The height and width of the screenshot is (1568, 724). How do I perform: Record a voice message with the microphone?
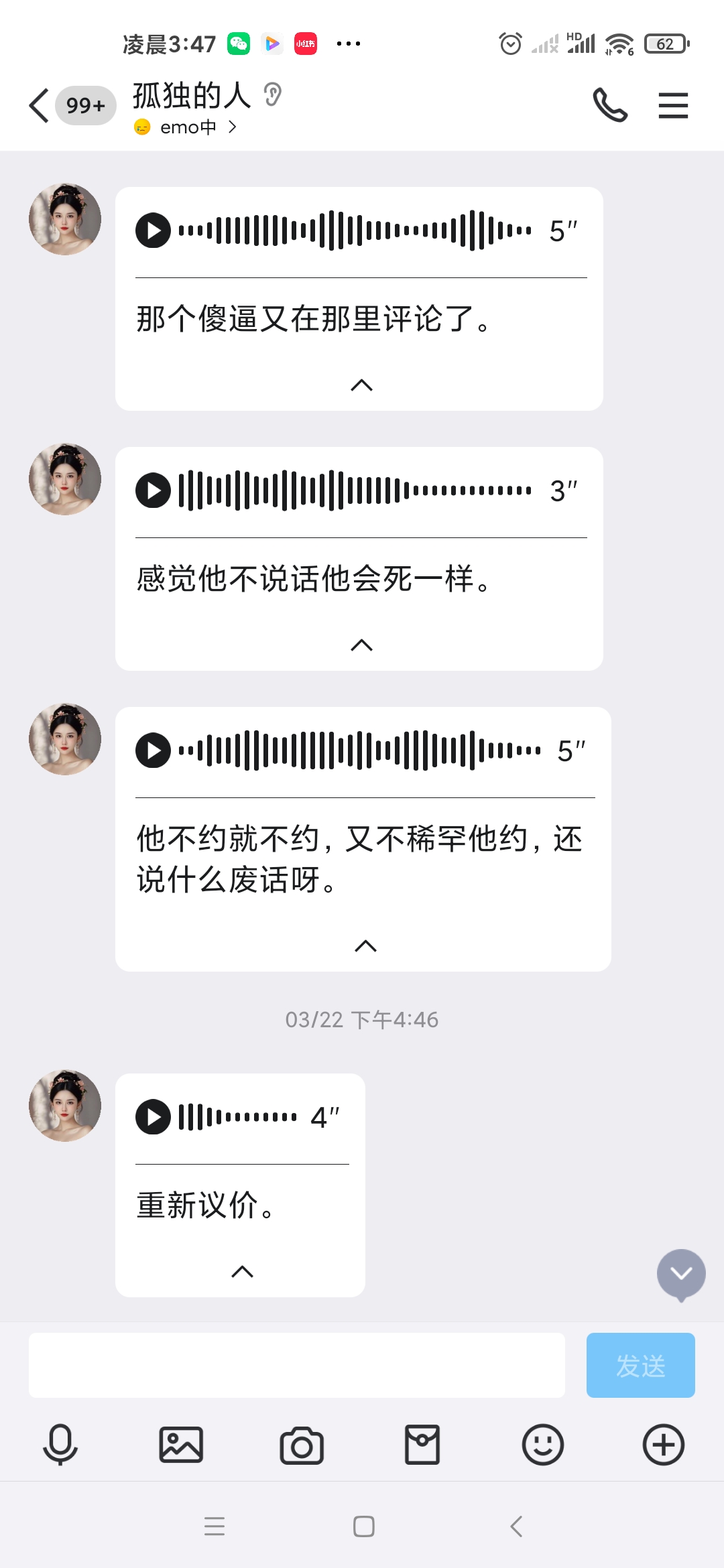tap(60, 1445)
